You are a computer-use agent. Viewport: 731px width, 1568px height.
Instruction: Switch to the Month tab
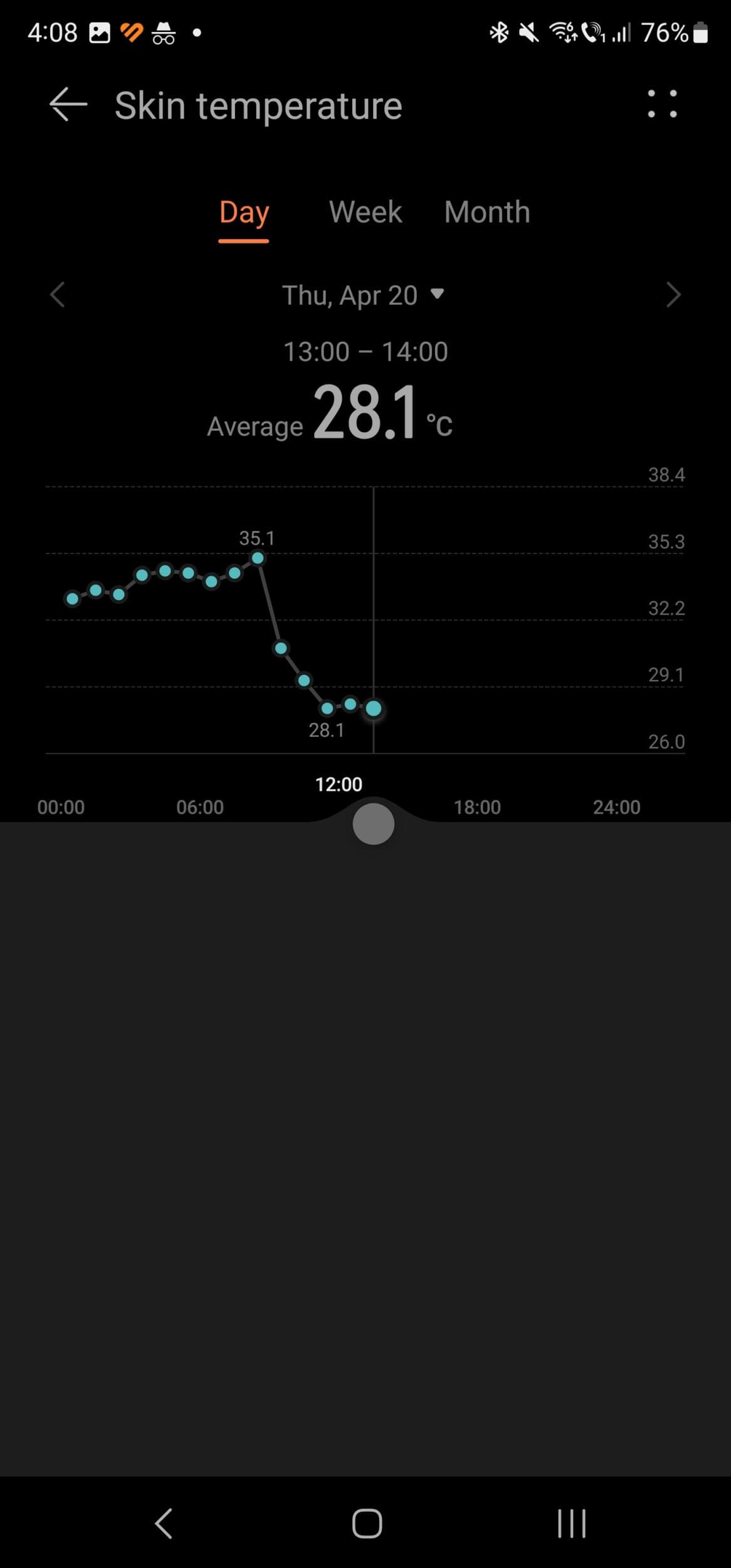pos(486,213)
